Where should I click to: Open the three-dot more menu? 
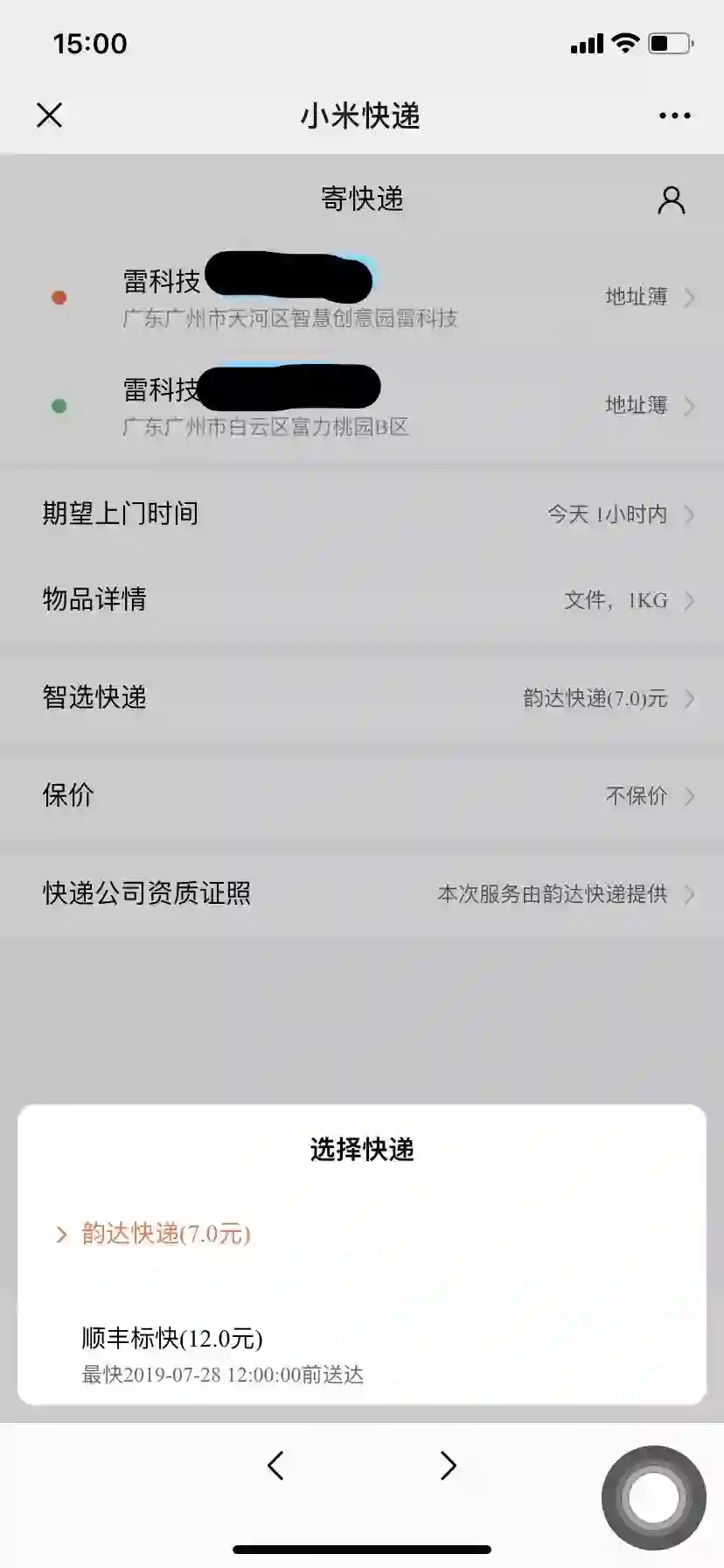674,115
